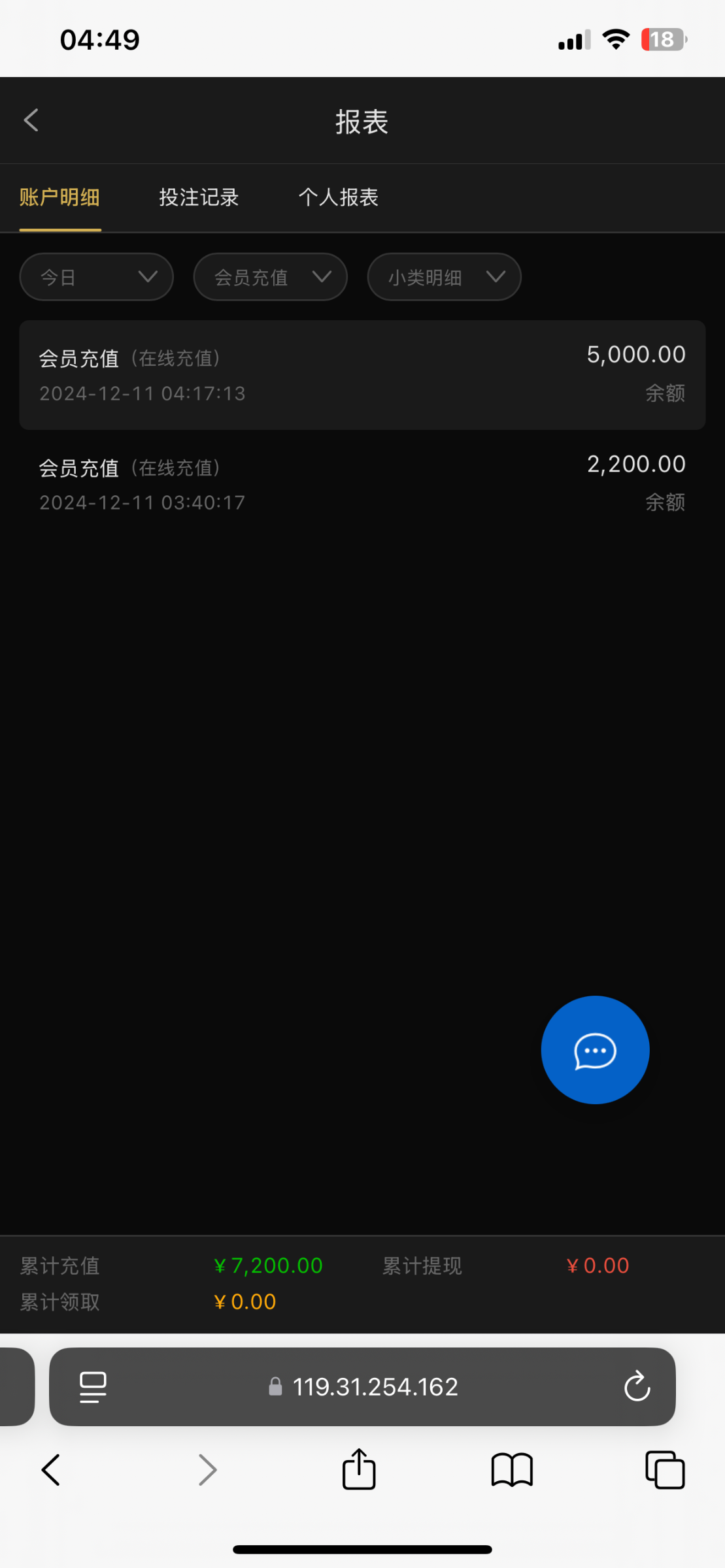Viewport: 725px width, 1568px height.
Task: Expand the 小类明细 dropdown
Action: coord(445,277)
